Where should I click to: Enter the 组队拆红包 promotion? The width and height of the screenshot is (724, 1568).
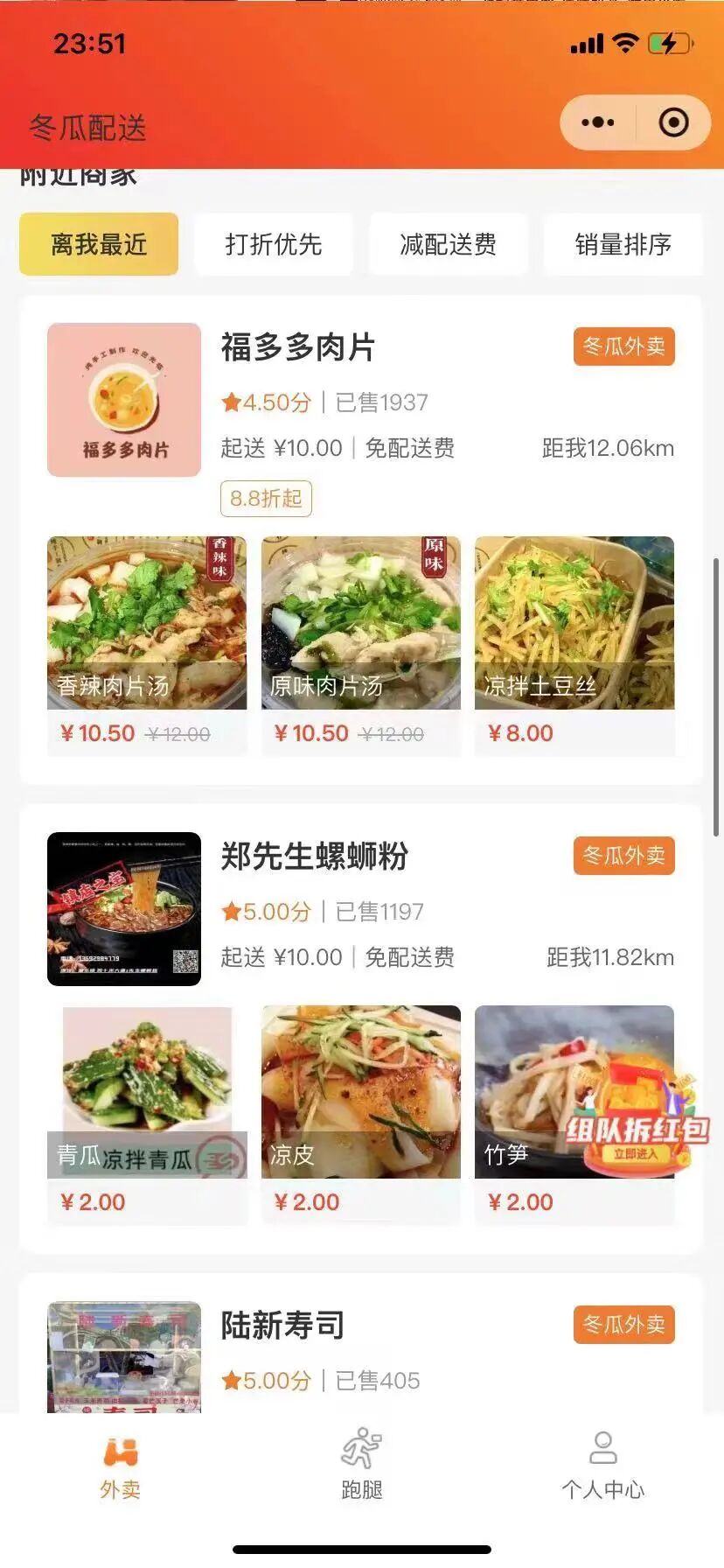(636, 1133)
